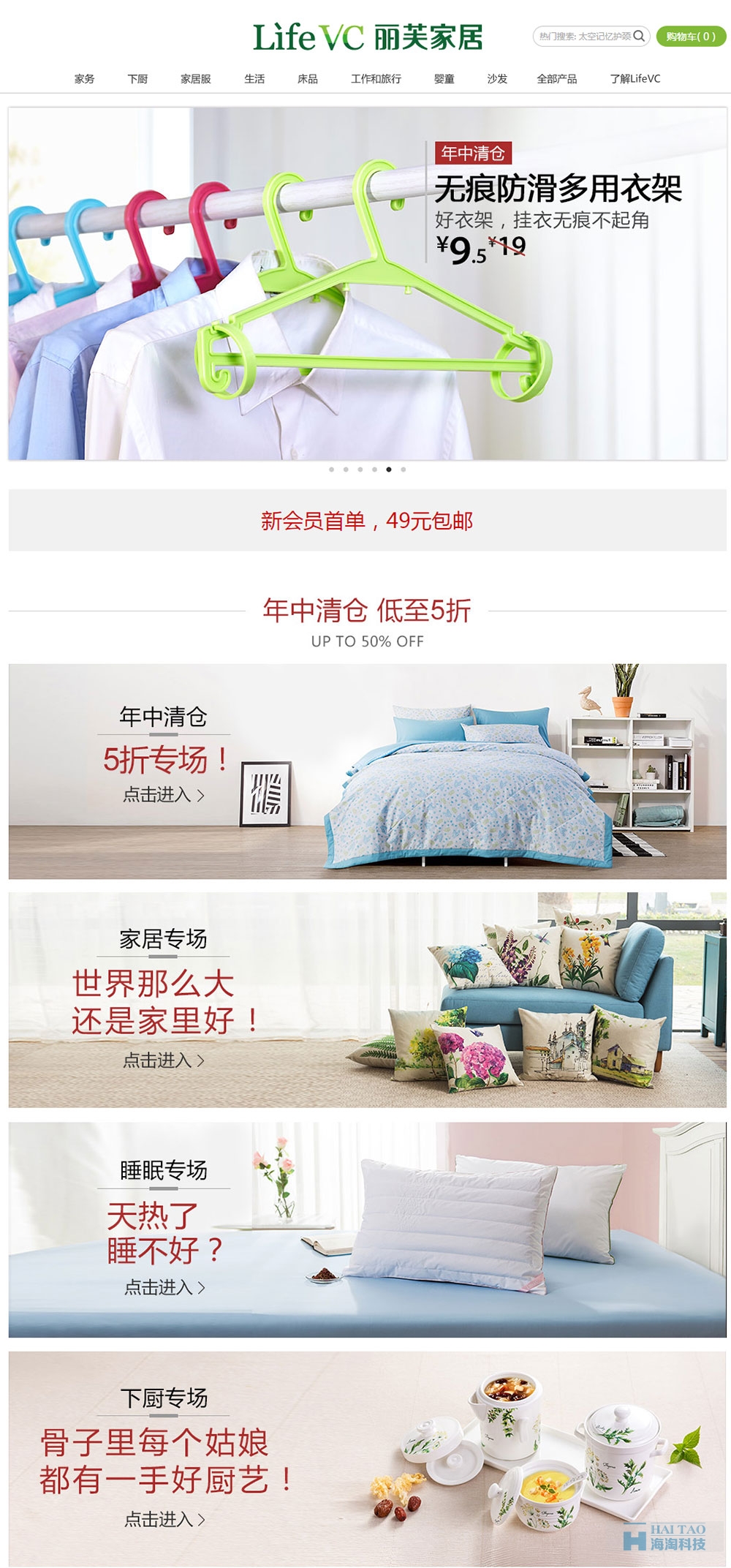The image size is (731, 1568).
Task: Go to 工作和旅行 category
Action: (376, 79)
